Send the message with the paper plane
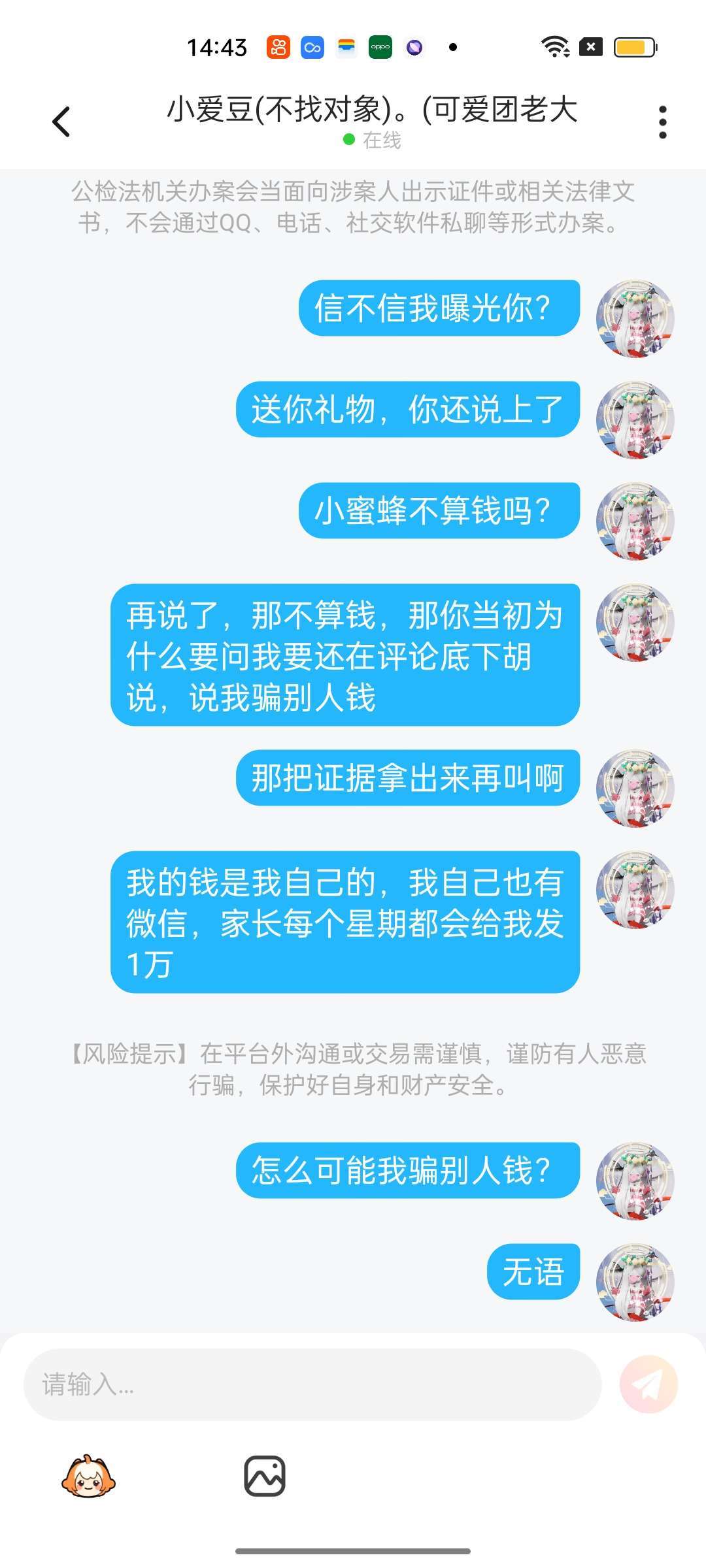This screenshot has width=706, height=1568. click(648, 1384)
